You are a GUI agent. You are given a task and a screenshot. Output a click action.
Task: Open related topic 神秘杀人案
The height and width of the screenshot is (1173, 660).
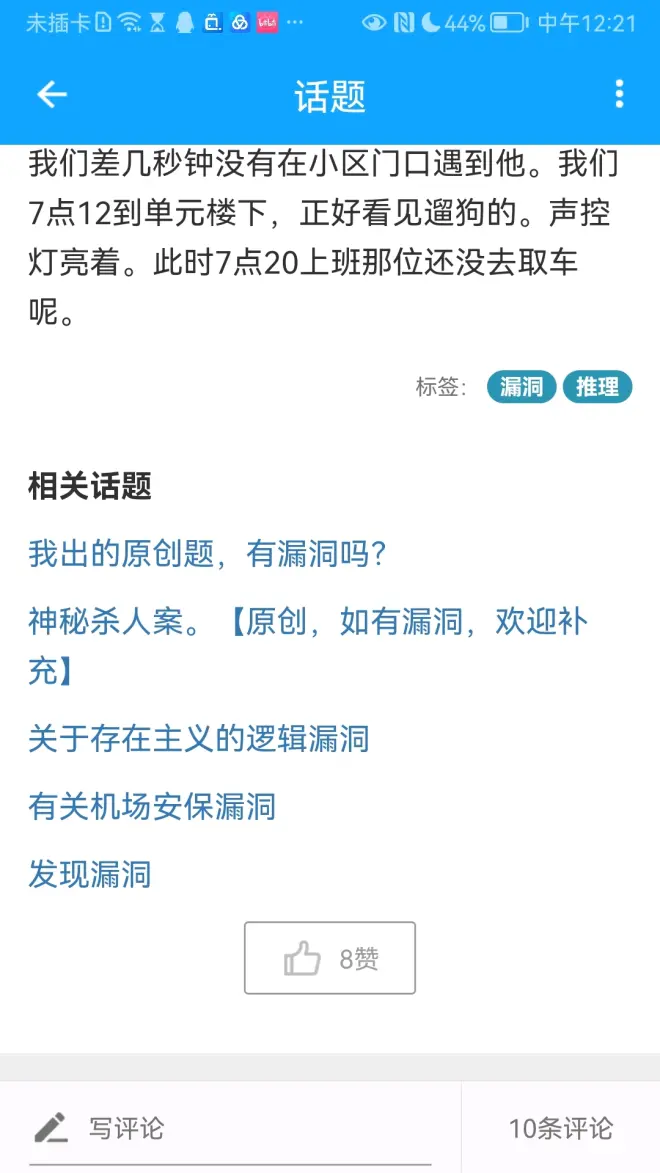click(x=307, y=622)
